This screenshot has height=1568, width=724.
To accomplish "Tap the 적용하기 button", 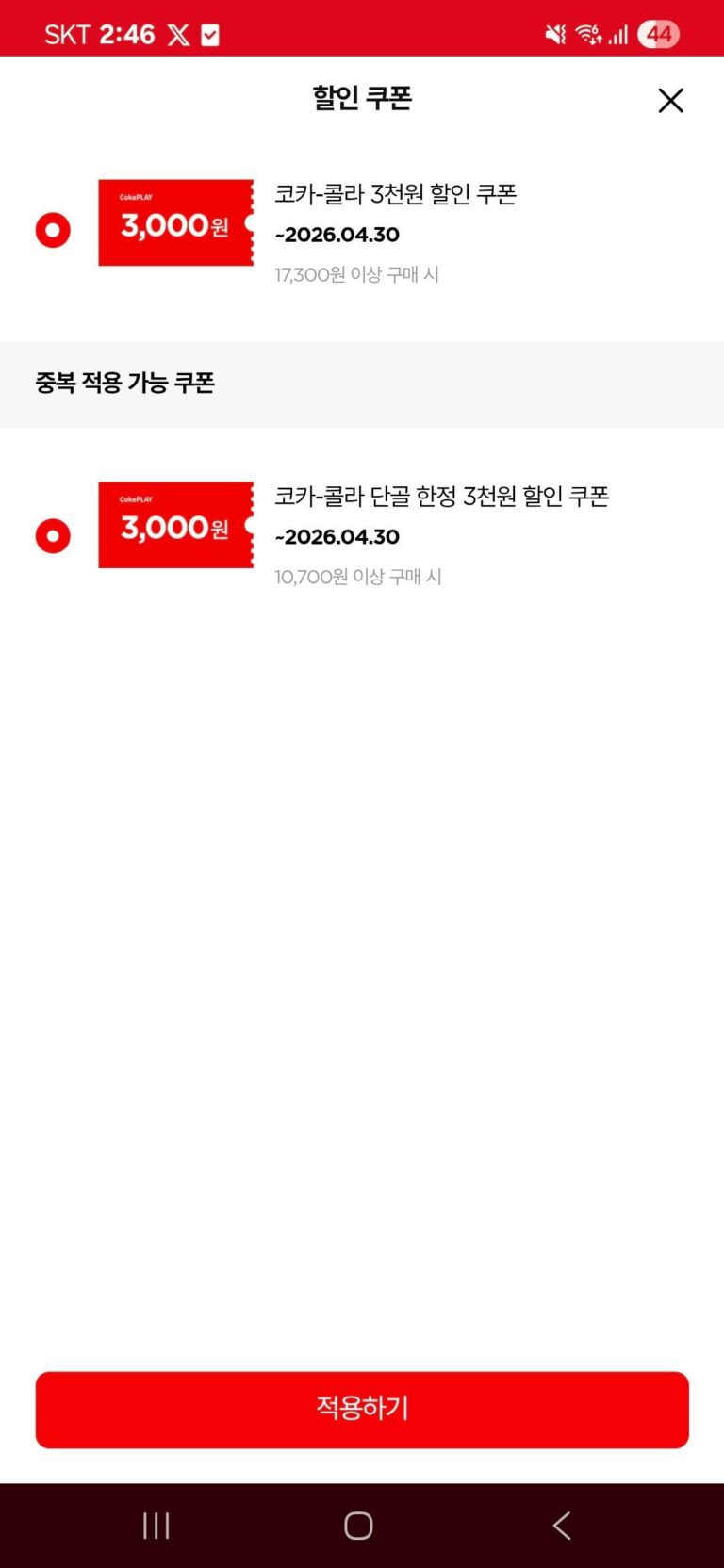I will [362, 1409].
